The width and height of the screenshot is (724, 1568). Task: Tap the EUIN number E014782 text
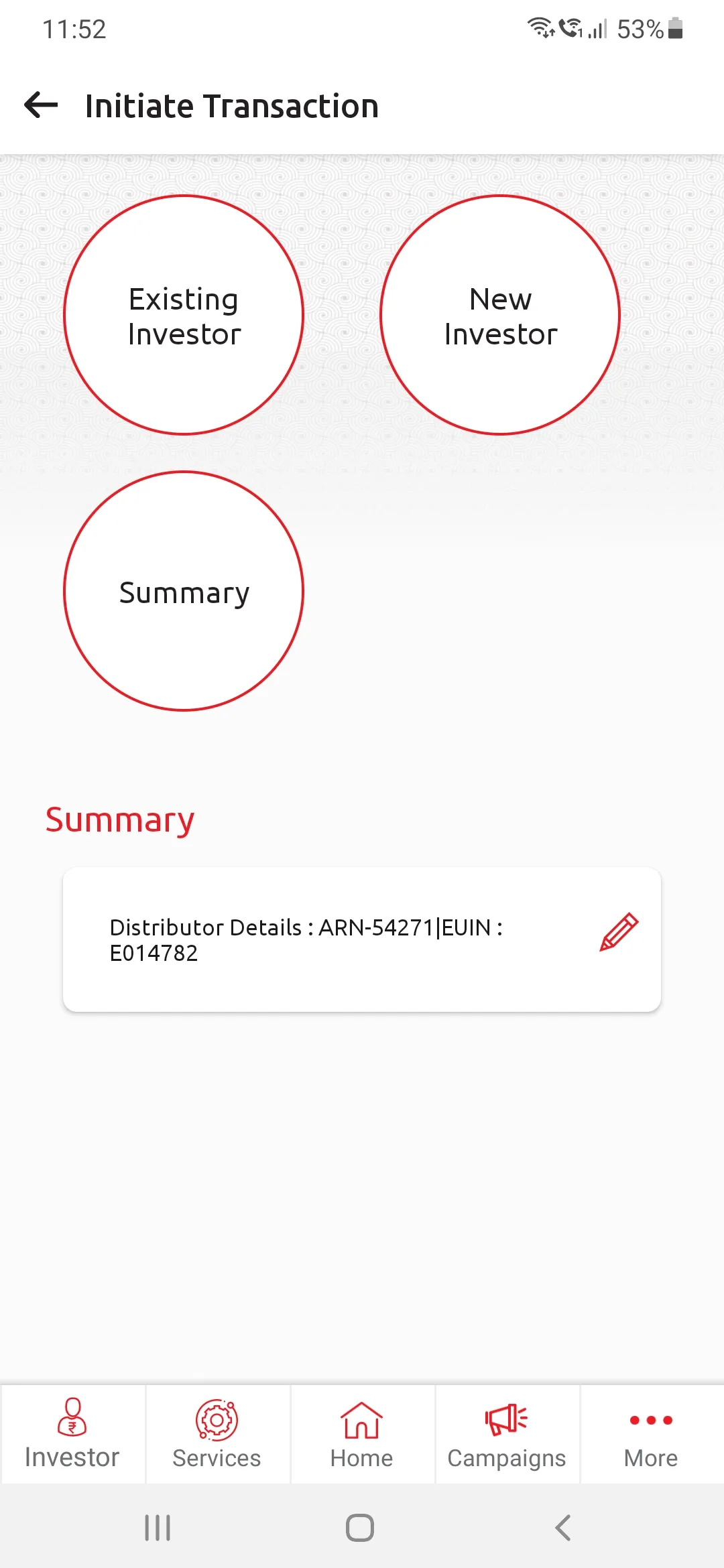(155, 952)
